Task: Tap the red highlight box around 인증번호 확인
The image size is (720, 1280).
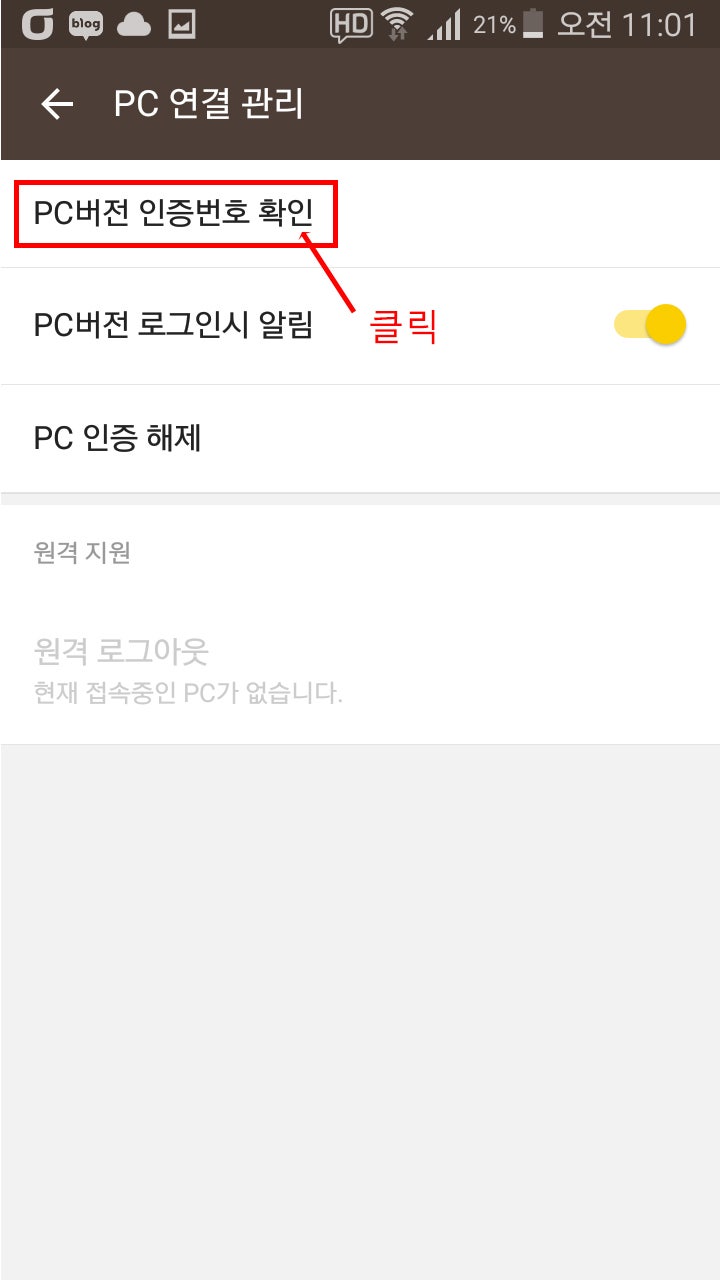Action: coord(176,213)
